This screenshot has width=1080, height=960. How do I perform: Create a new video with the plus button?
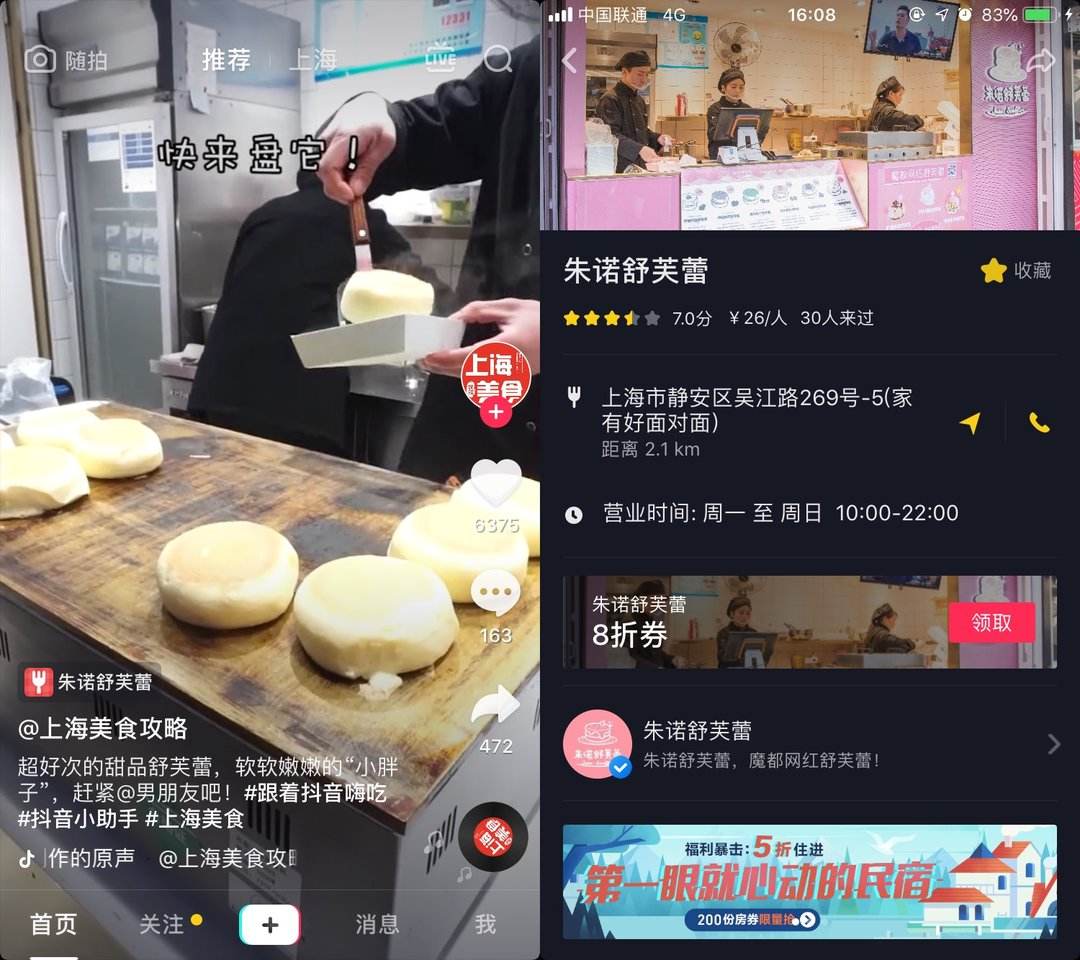269,925
